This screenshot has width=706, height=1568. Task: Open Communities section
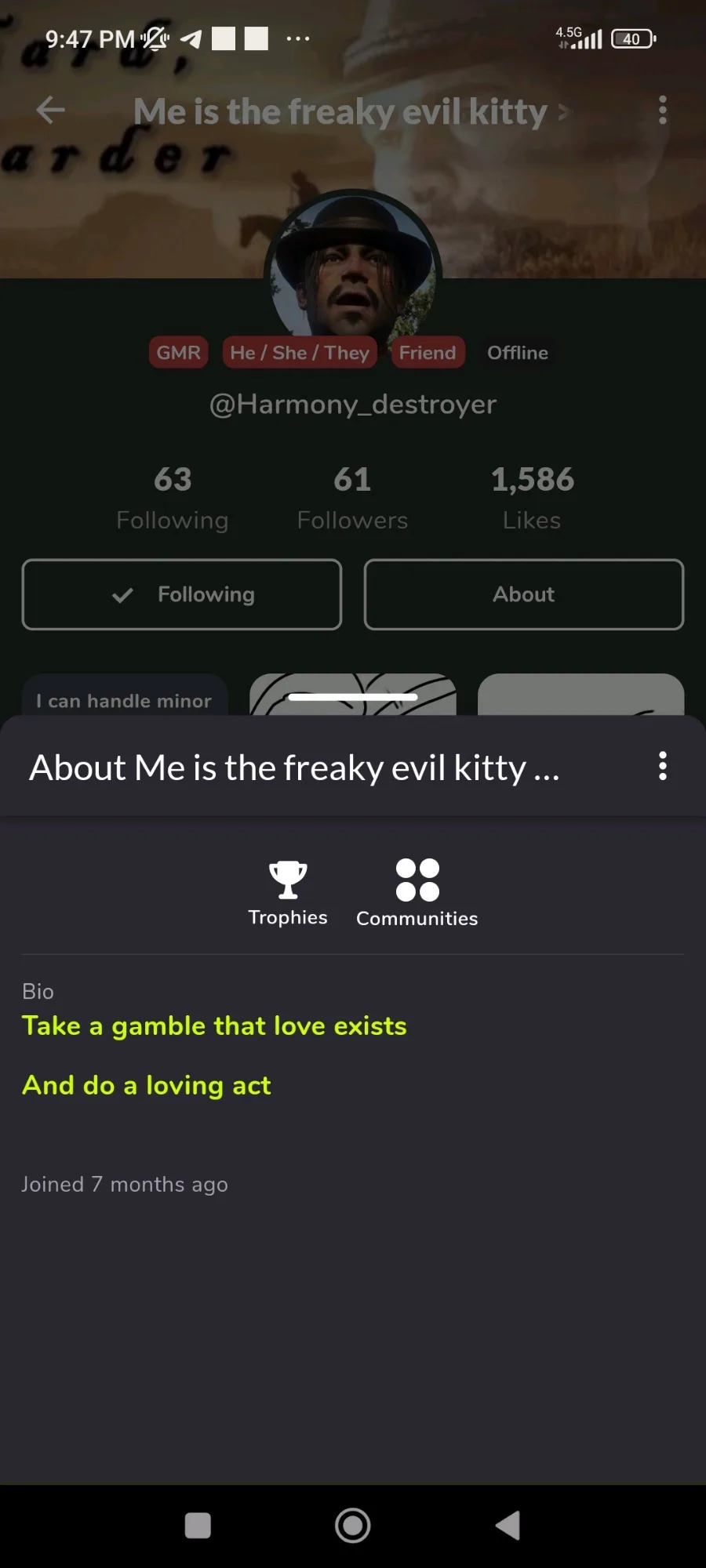click(417, 893)
